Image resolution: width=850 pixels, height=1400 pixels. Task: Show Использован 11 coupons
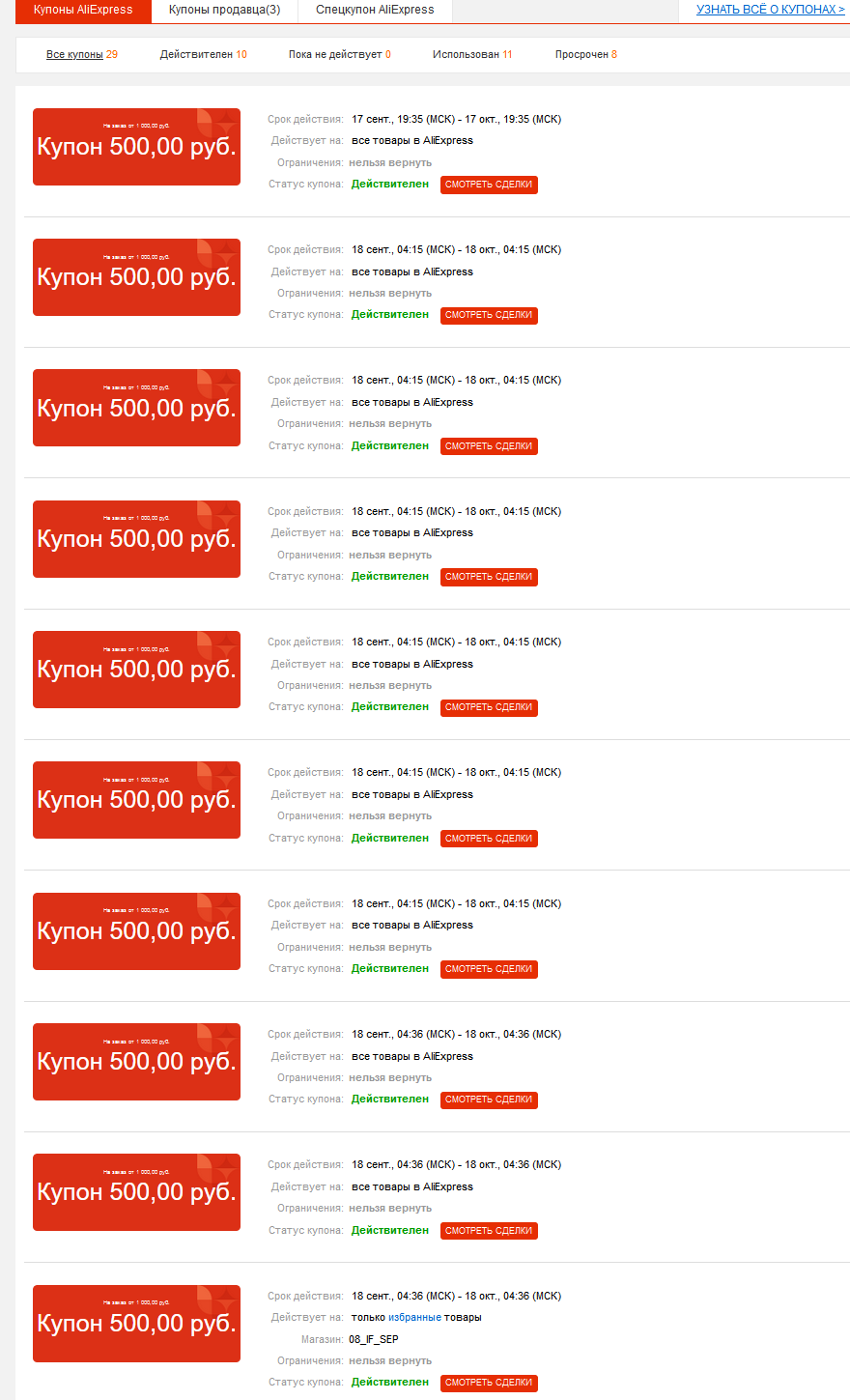click(472, 54)
